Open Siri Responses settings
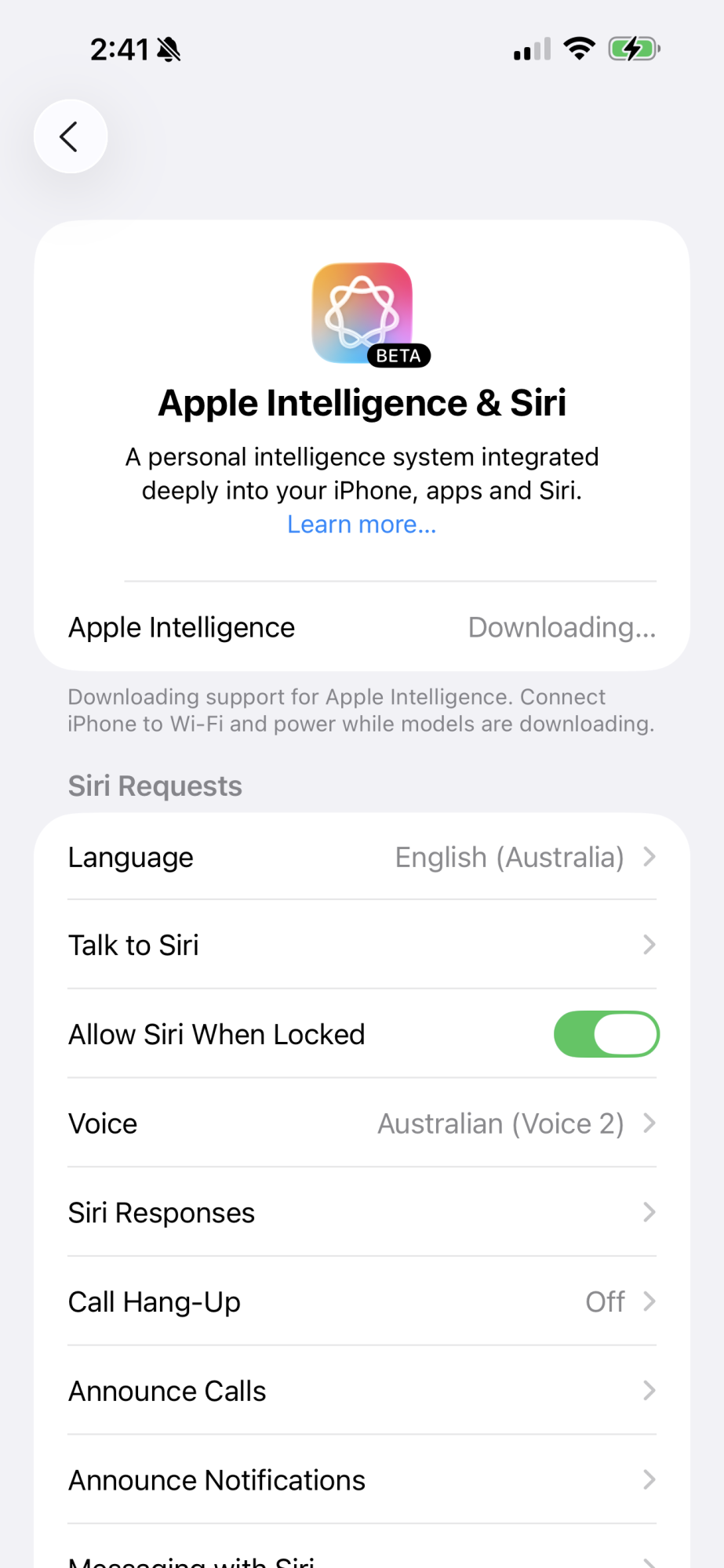The height and width of the screenshot is (1568, 724). [362, 1213]
